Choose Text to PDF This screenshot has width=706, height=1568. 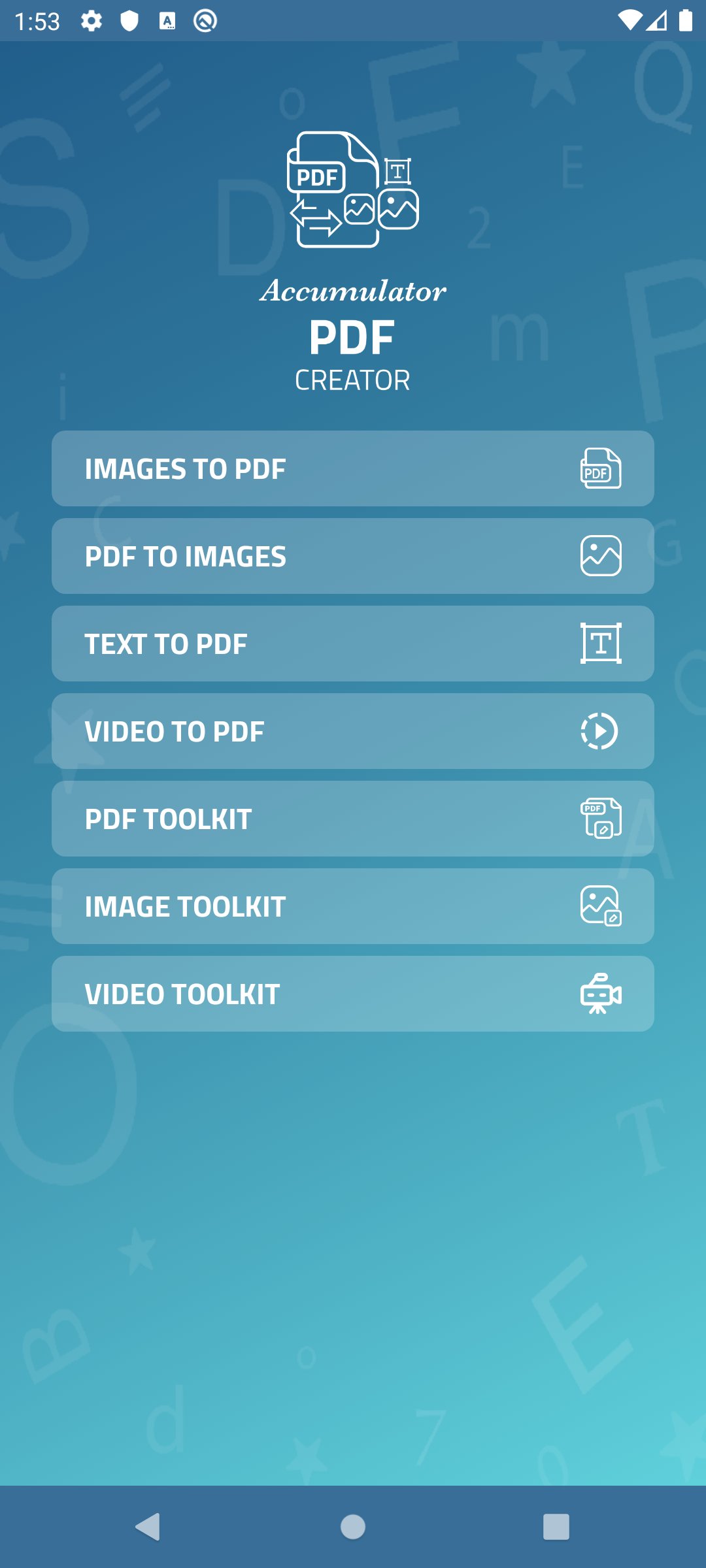(x=353, y=644)
